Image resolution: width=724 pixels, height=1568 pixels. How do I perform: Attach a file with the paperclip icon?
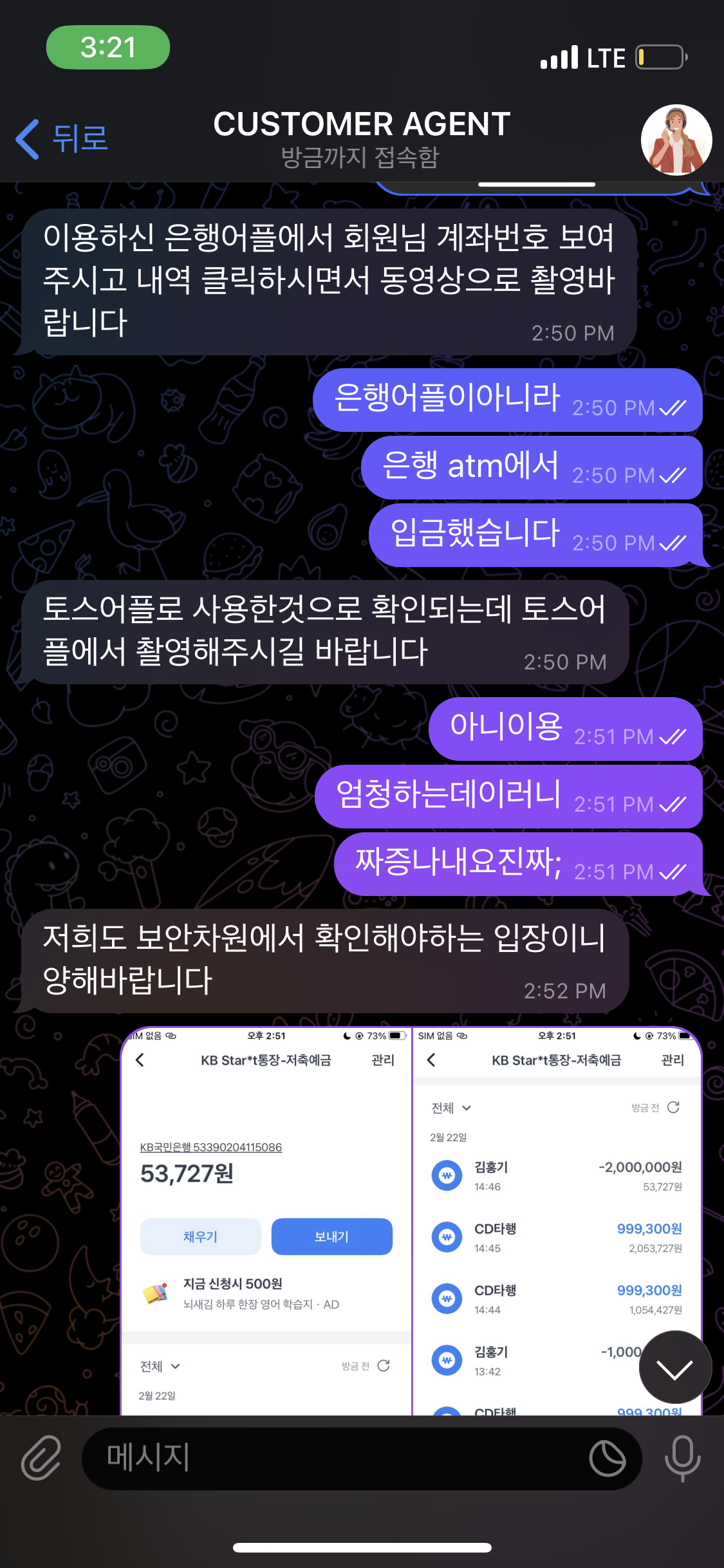click(x=41, y=1458)
